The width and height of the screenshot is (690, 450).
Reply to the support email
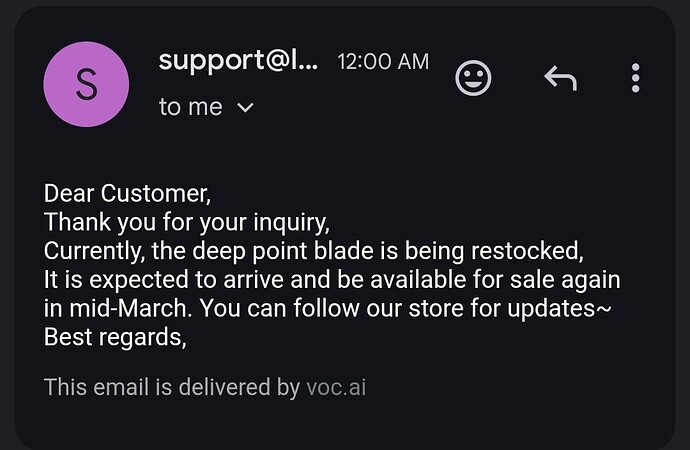560,78
